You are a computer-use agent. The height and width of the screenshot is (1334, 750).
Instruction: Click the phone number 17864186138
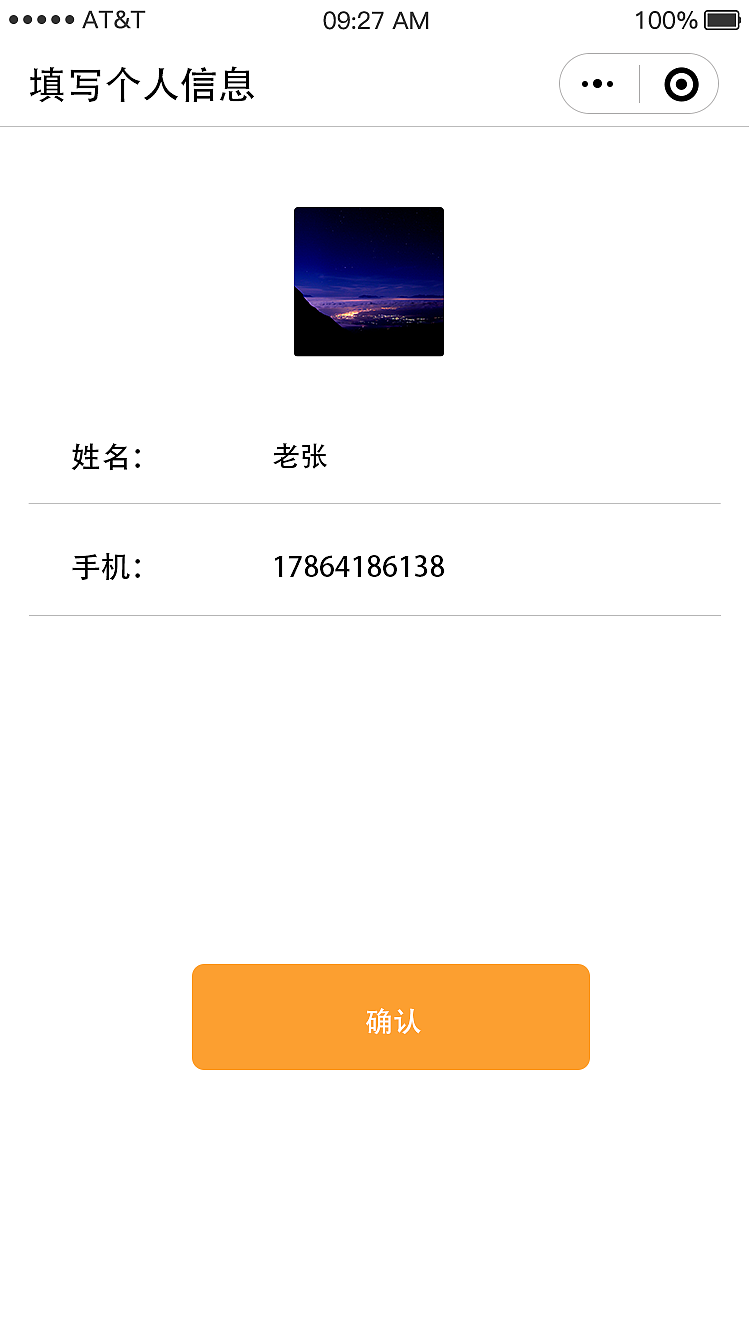pyautogui.click(x=360, y=567)
